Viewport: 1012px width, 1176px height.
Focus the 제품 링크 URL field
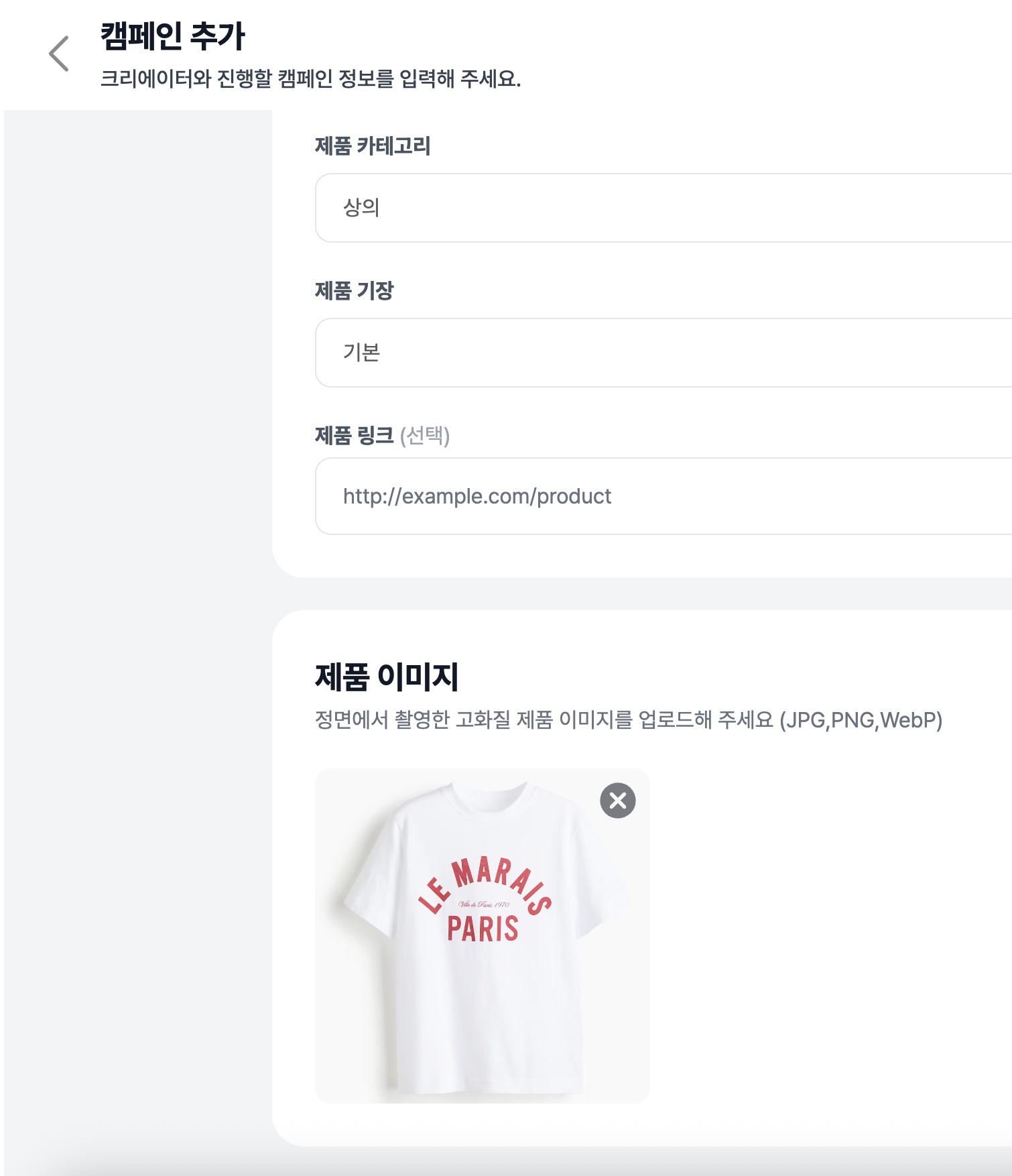(662, 496)
